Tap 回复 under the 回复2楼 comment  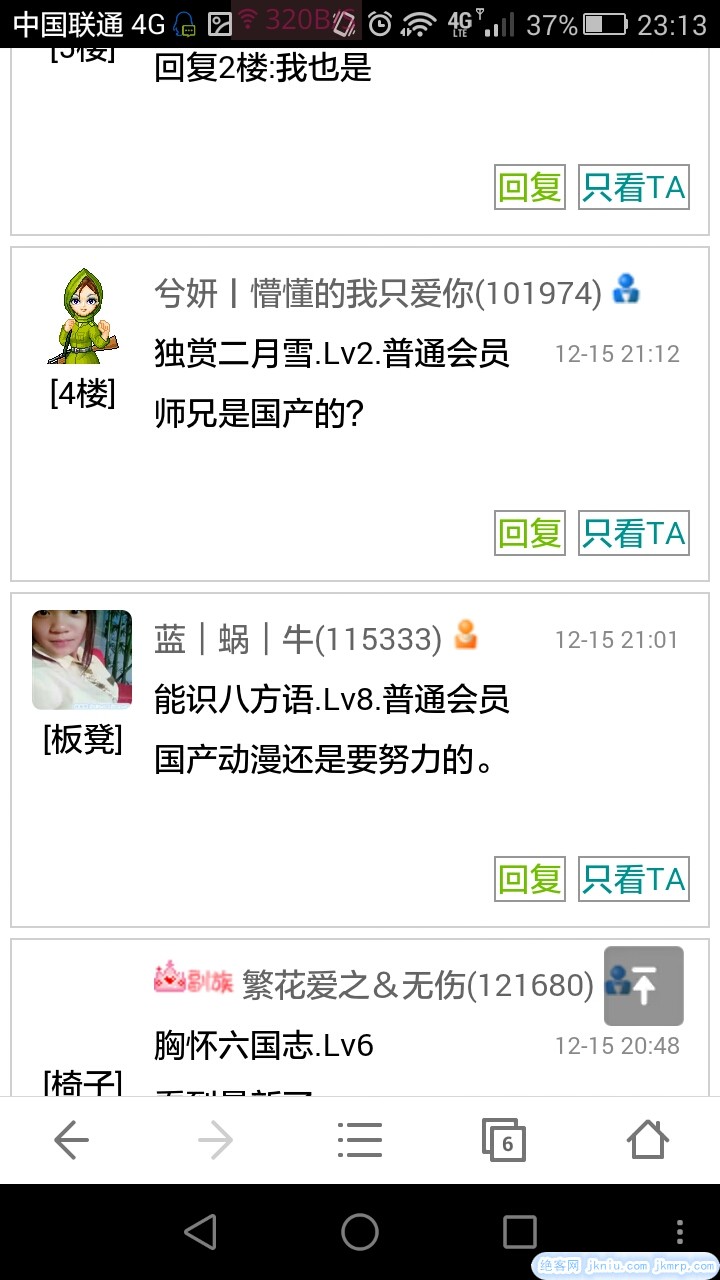tap(530, 187)
